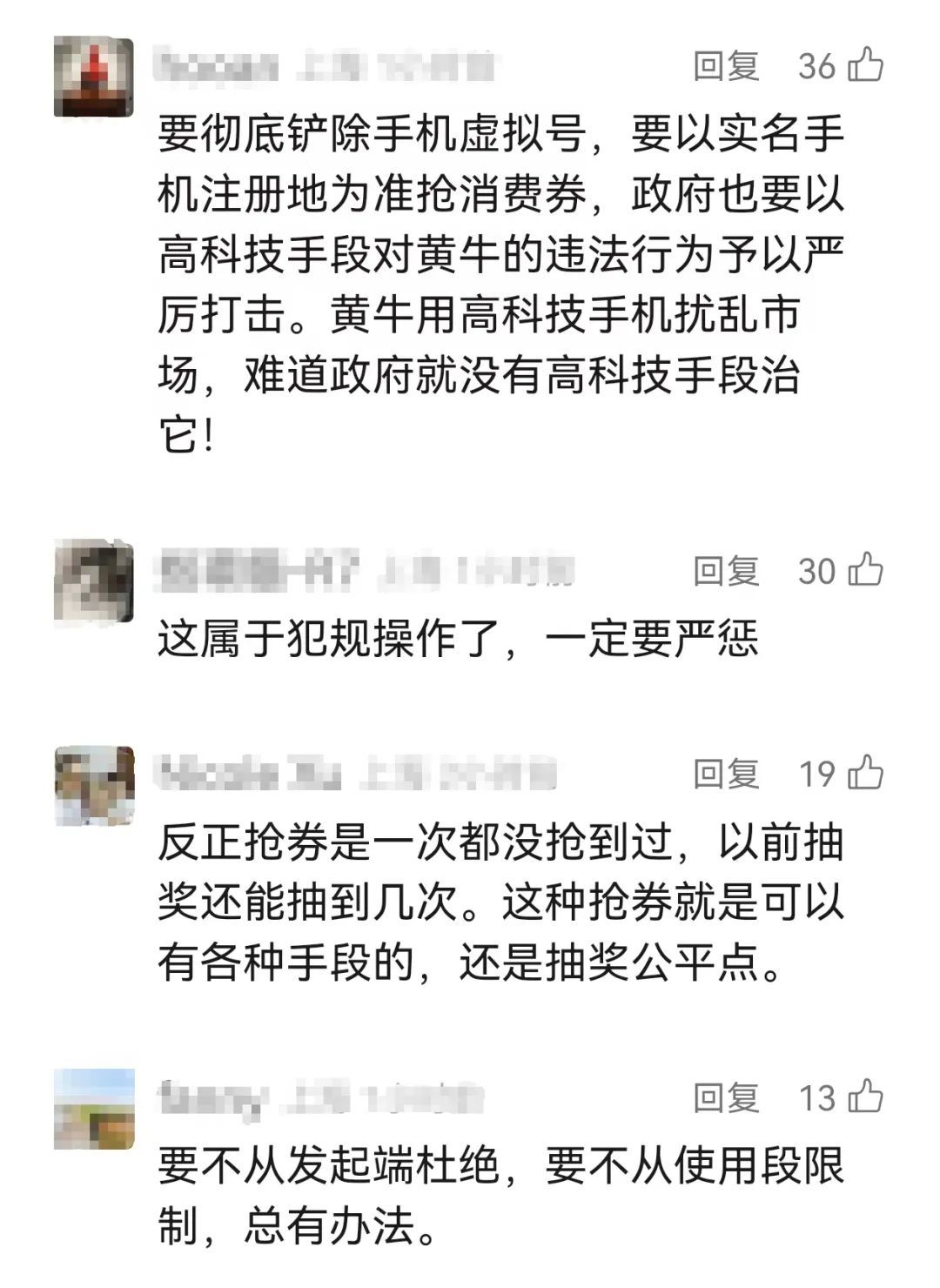This screenshot has height=1288, width=940.
Task: Open avatar of the 手机虚拟号 commenter
Action: click(x=93, y=77)
